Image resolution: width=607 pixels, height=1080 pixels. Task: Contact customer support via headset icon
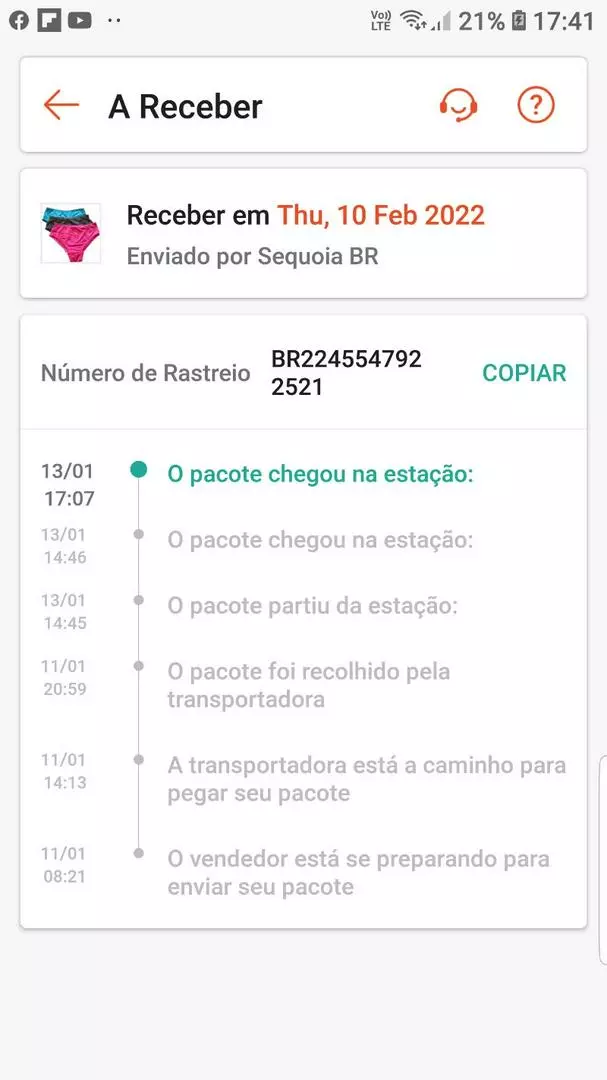pyautogui.click(x=458, y=105)
